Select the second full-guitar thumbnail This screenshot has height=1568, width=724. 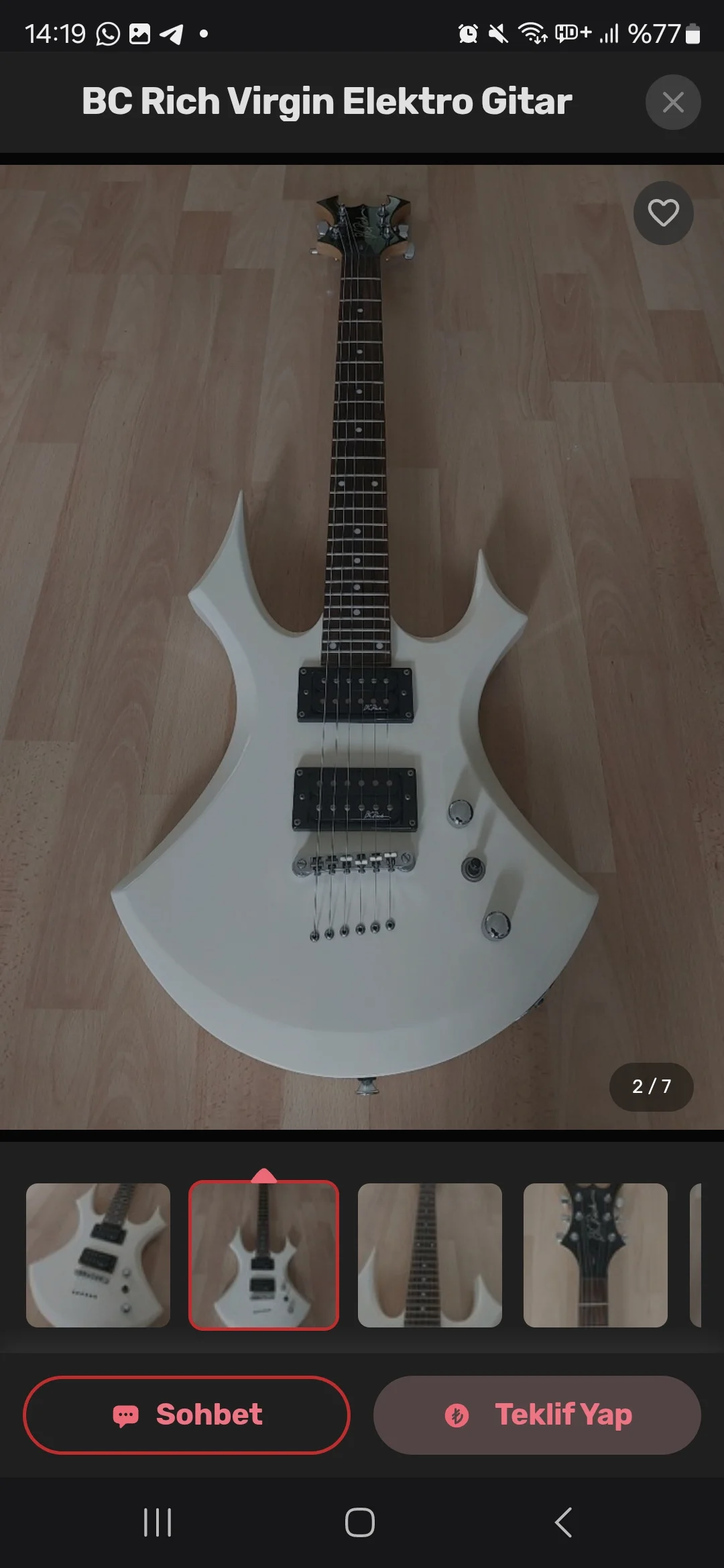pyautogui.click(x=263, y=1254)
